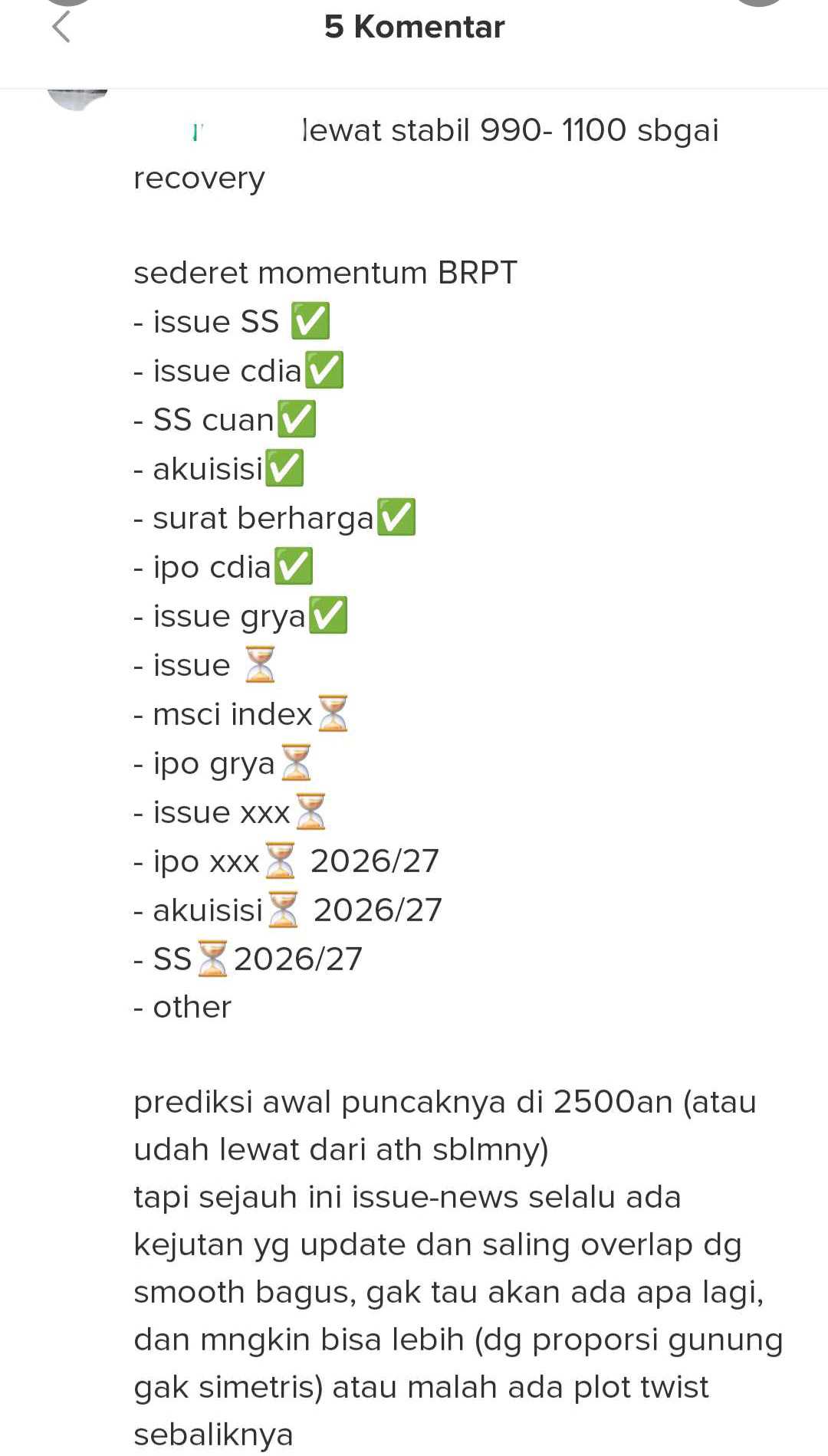Go back from the 5 Komentar screen
The image size is (828, 1456).
click(61, 27)
